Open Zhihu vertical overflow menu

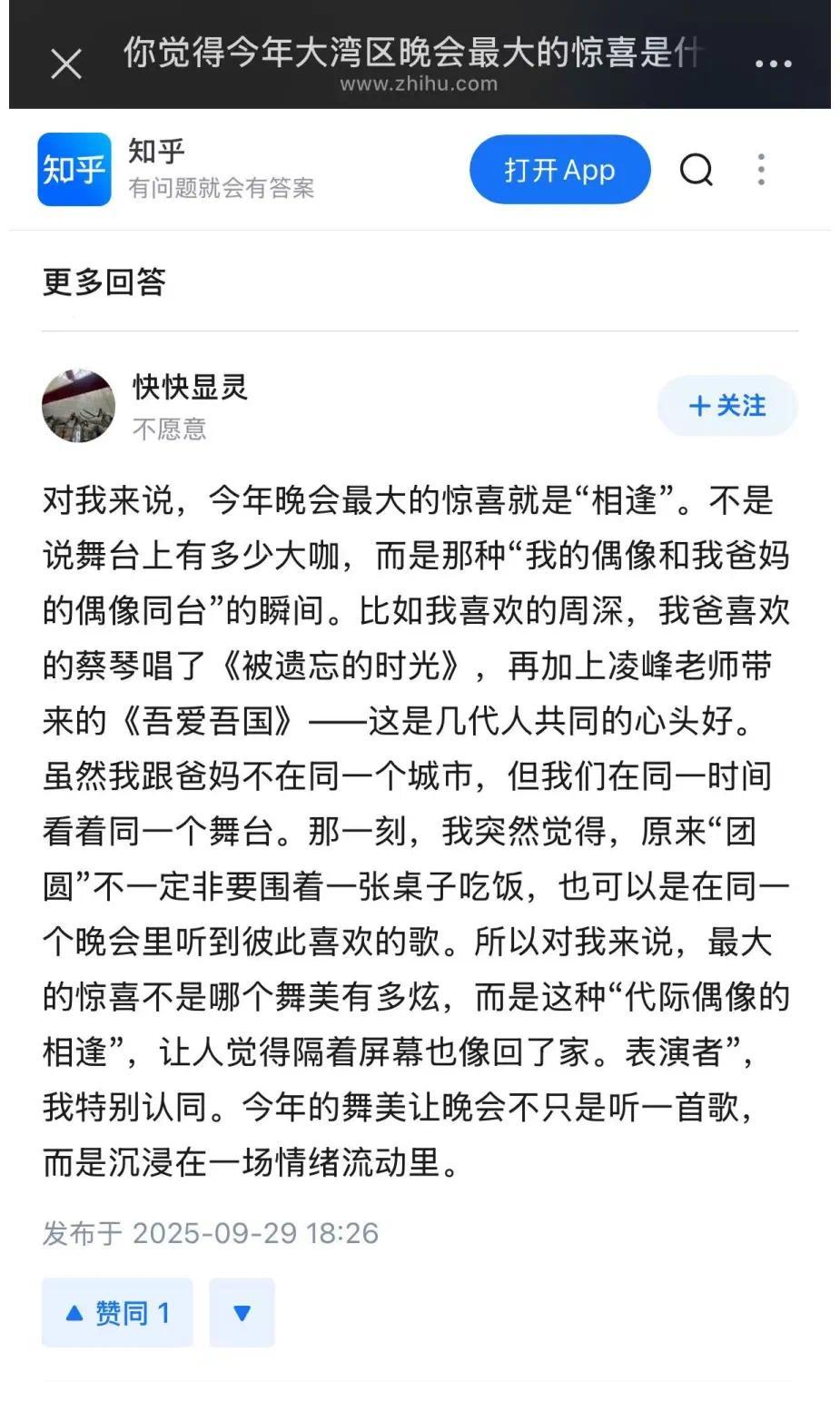[x=761, y=170]
